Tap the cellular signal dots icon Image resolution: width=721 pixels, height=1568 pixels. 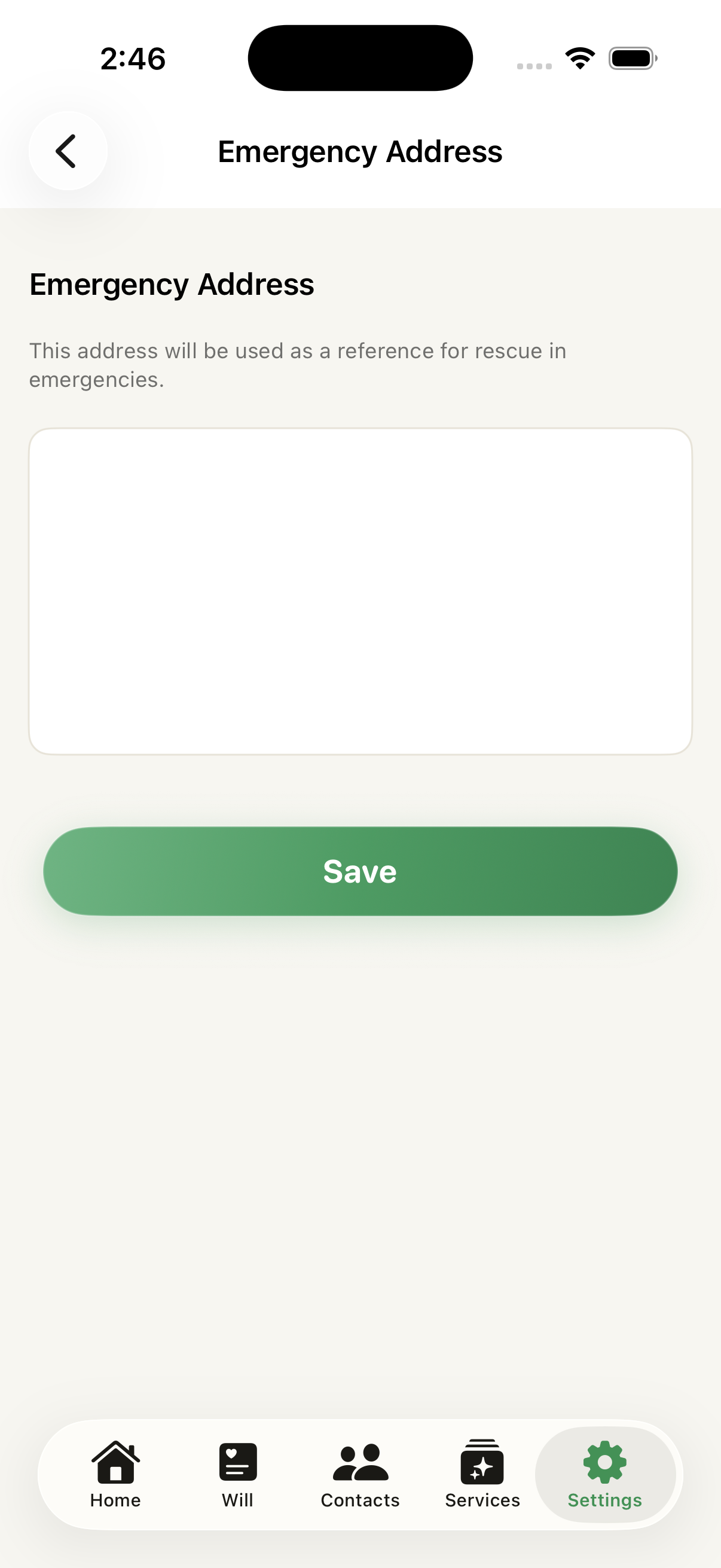[x=535, y=65]
